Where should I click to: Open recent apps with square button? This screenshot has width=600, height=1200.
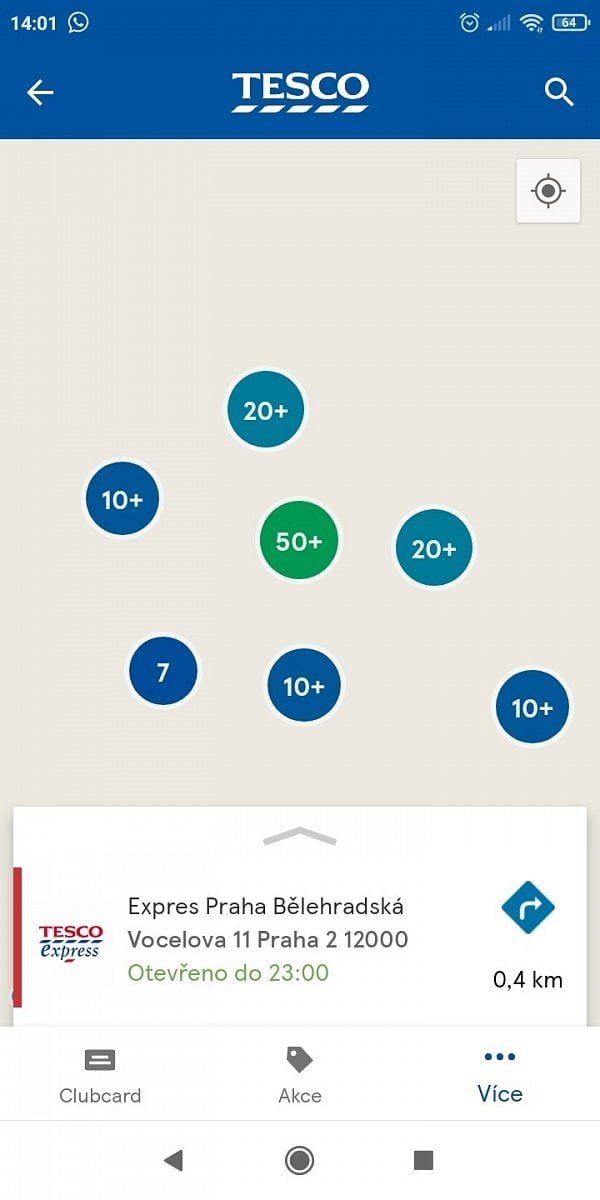pyautogui.click(x=423, y=1160)
